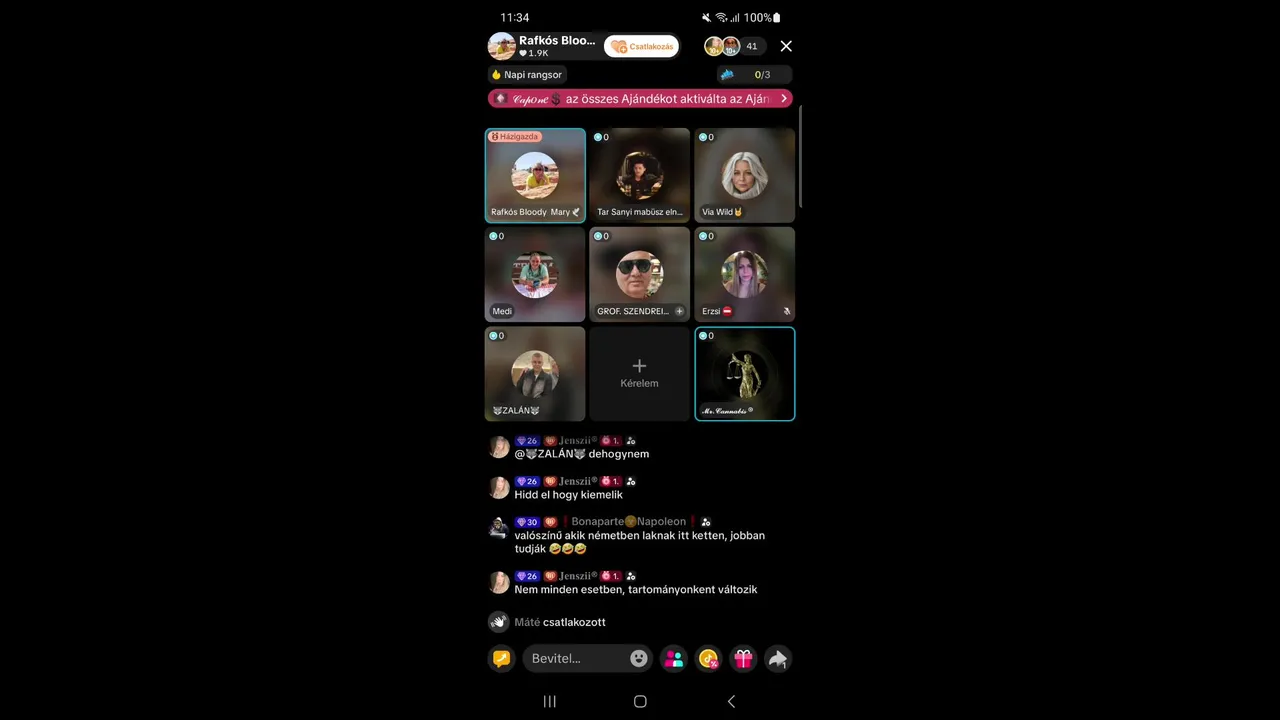Open host Rafkós Bloody Mary's seat
Viewport: 1280px width, 720px height.
coord(535,175)
